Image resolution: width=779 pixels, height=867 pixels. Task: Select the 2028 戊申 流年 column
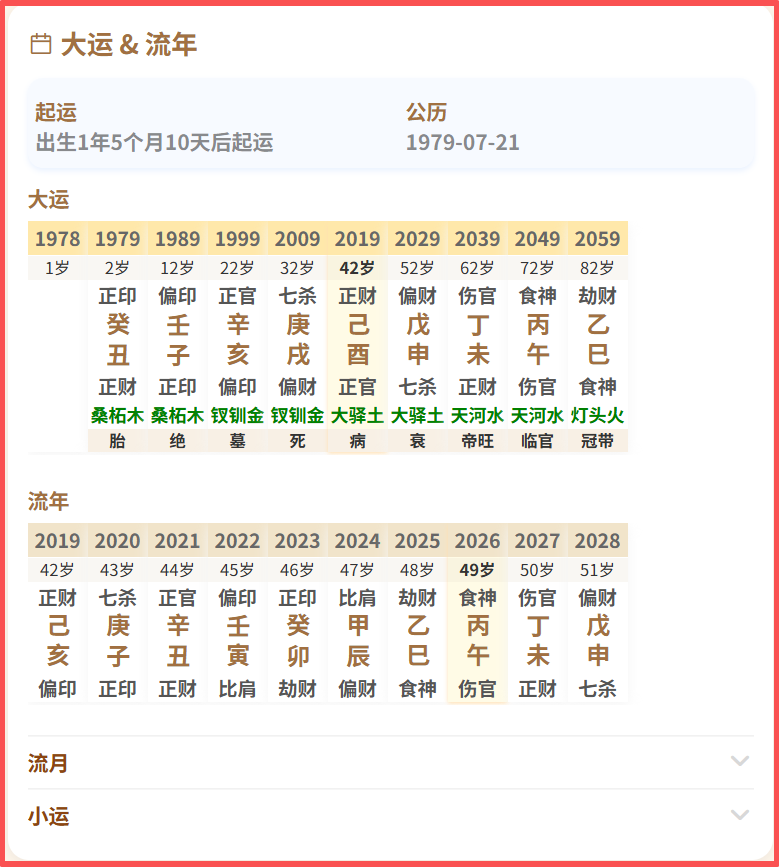(598, 641)
